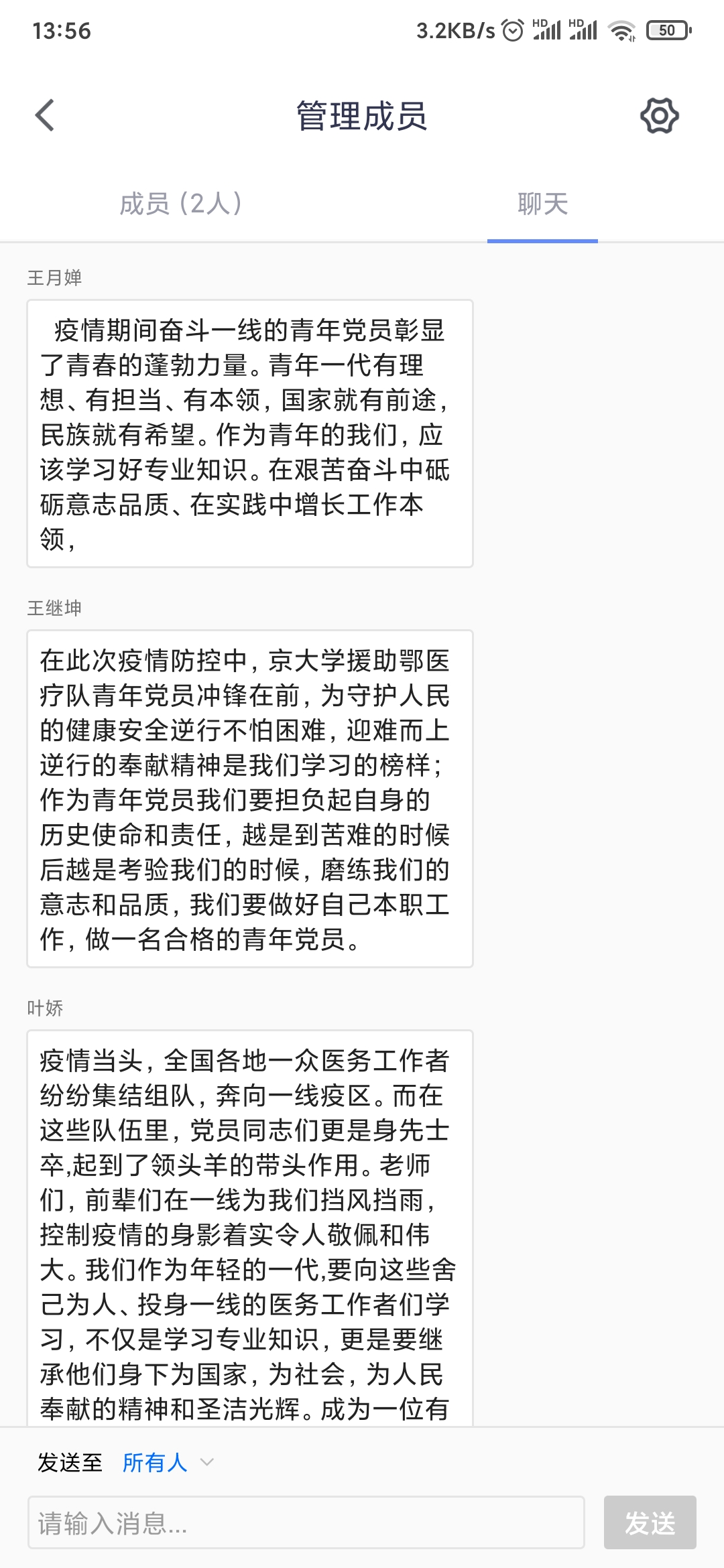Go back using the top-left arrow
The width and height of the screenshot is (724, 1568).
(45, 115)
